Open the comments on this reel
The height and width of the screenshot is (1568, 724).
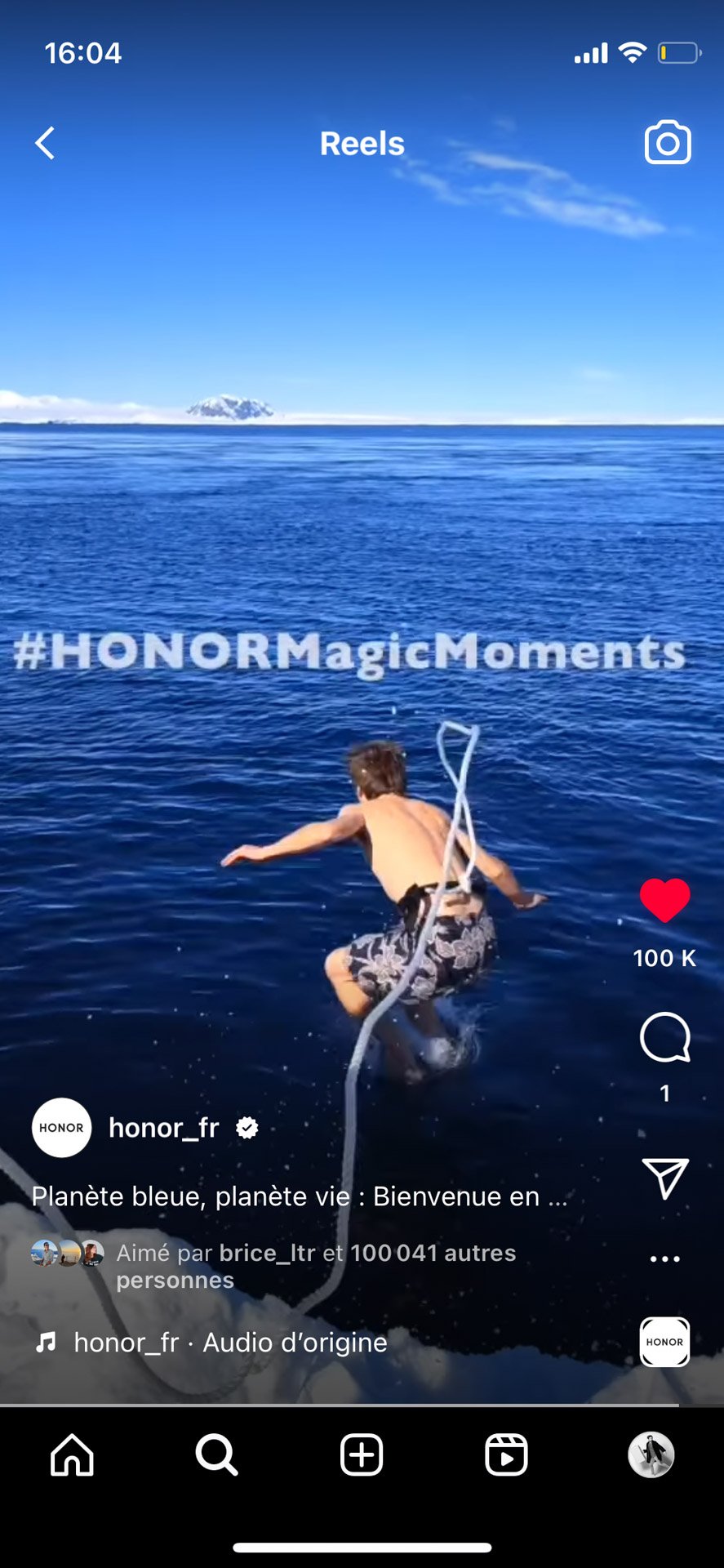[664, 1037]
